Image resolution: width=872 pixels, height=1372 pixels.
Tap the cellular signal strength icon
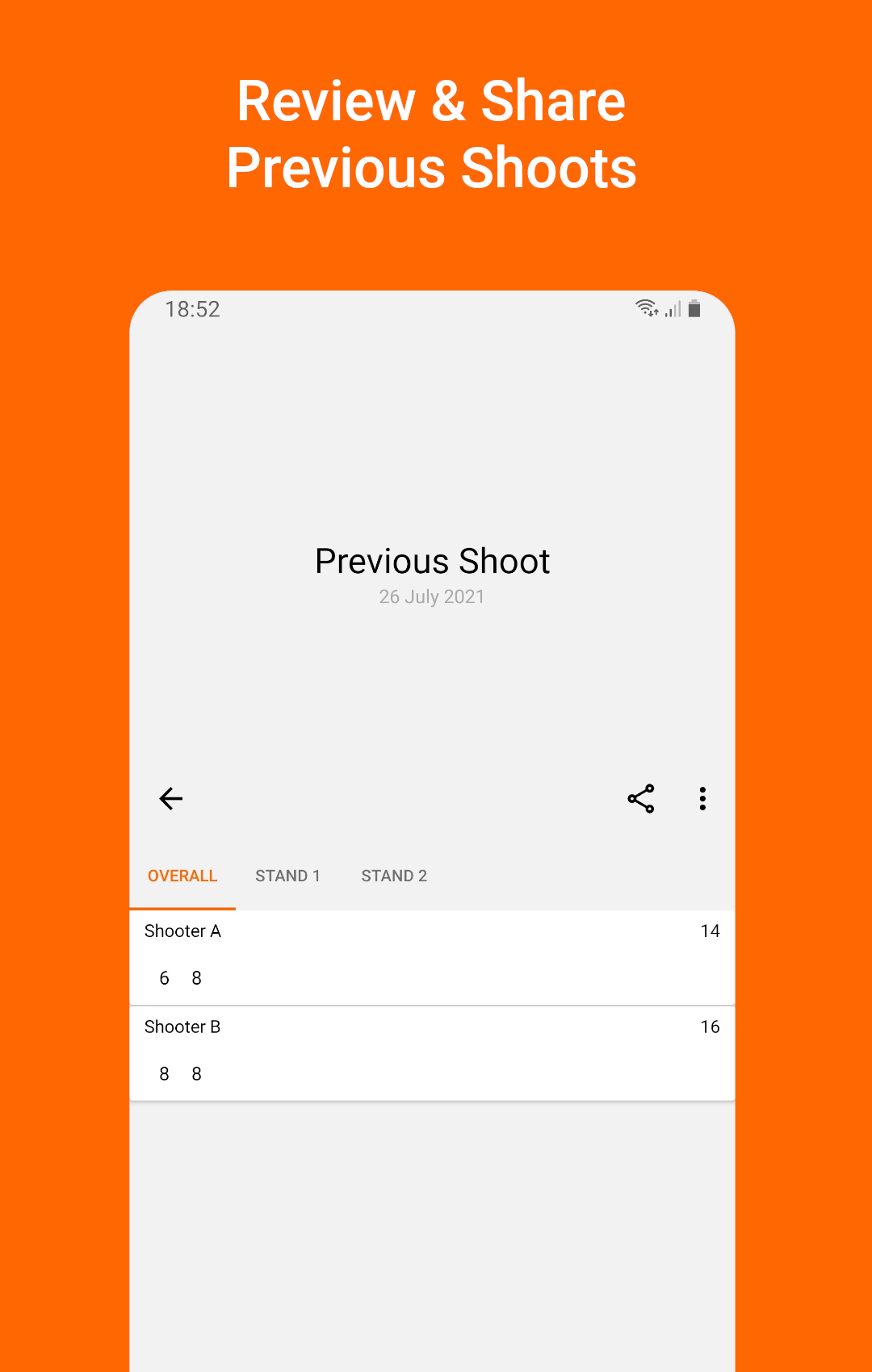672,309
